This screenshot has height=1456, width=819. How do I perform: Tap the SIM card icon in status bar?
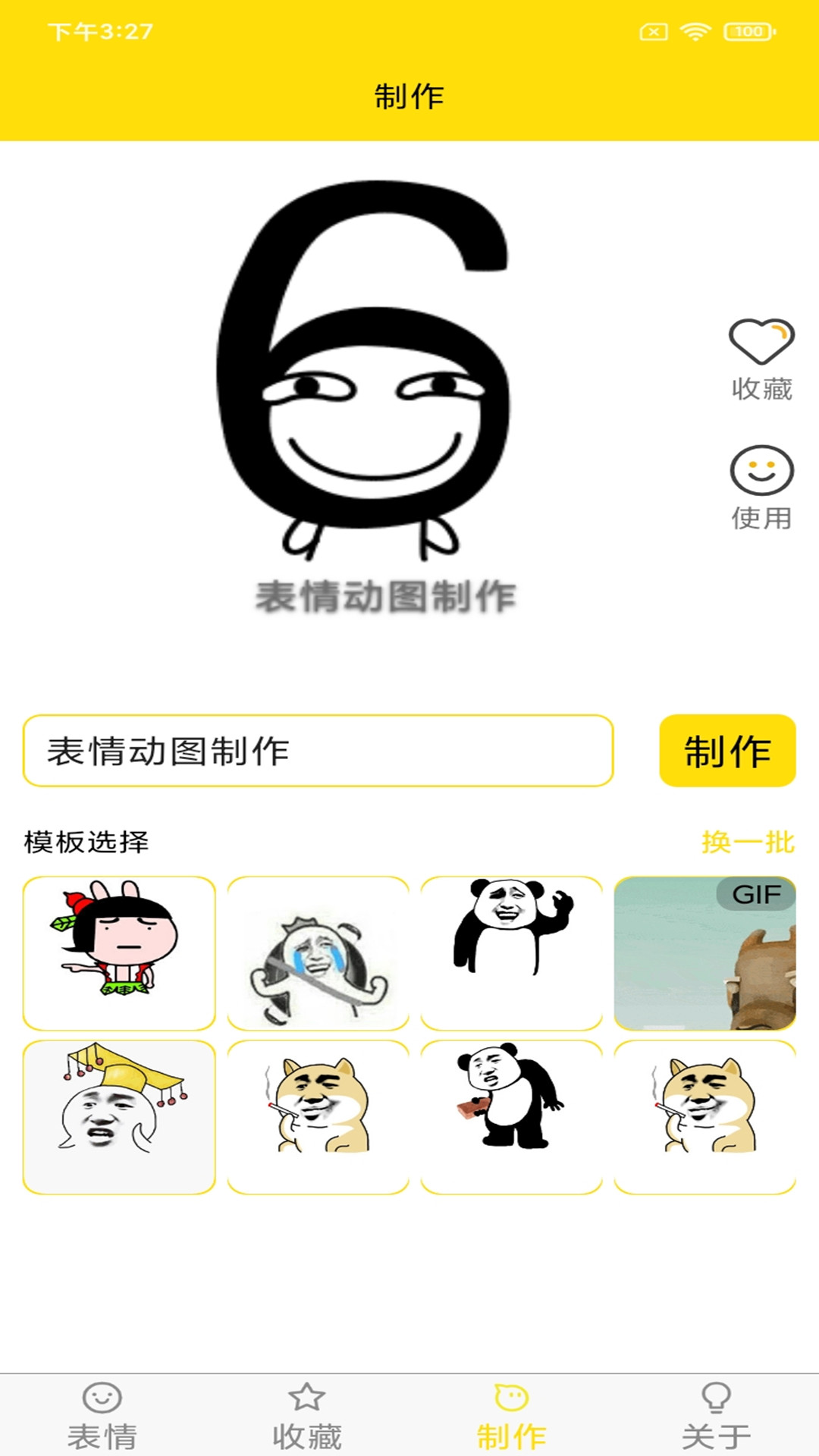click(x=652, y=32)
